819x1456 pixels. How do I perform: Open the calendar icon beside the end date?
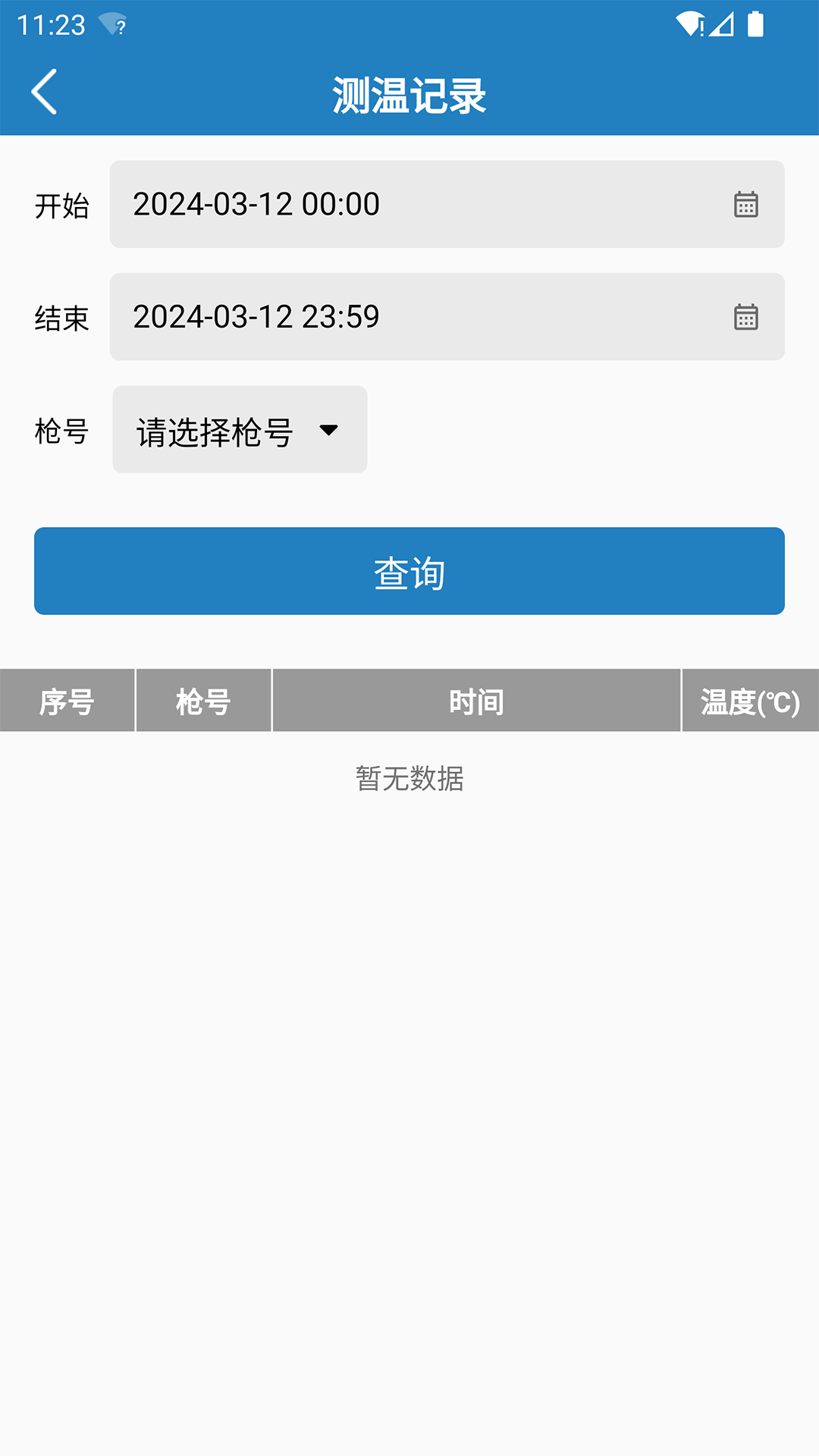tap(747, 317)
